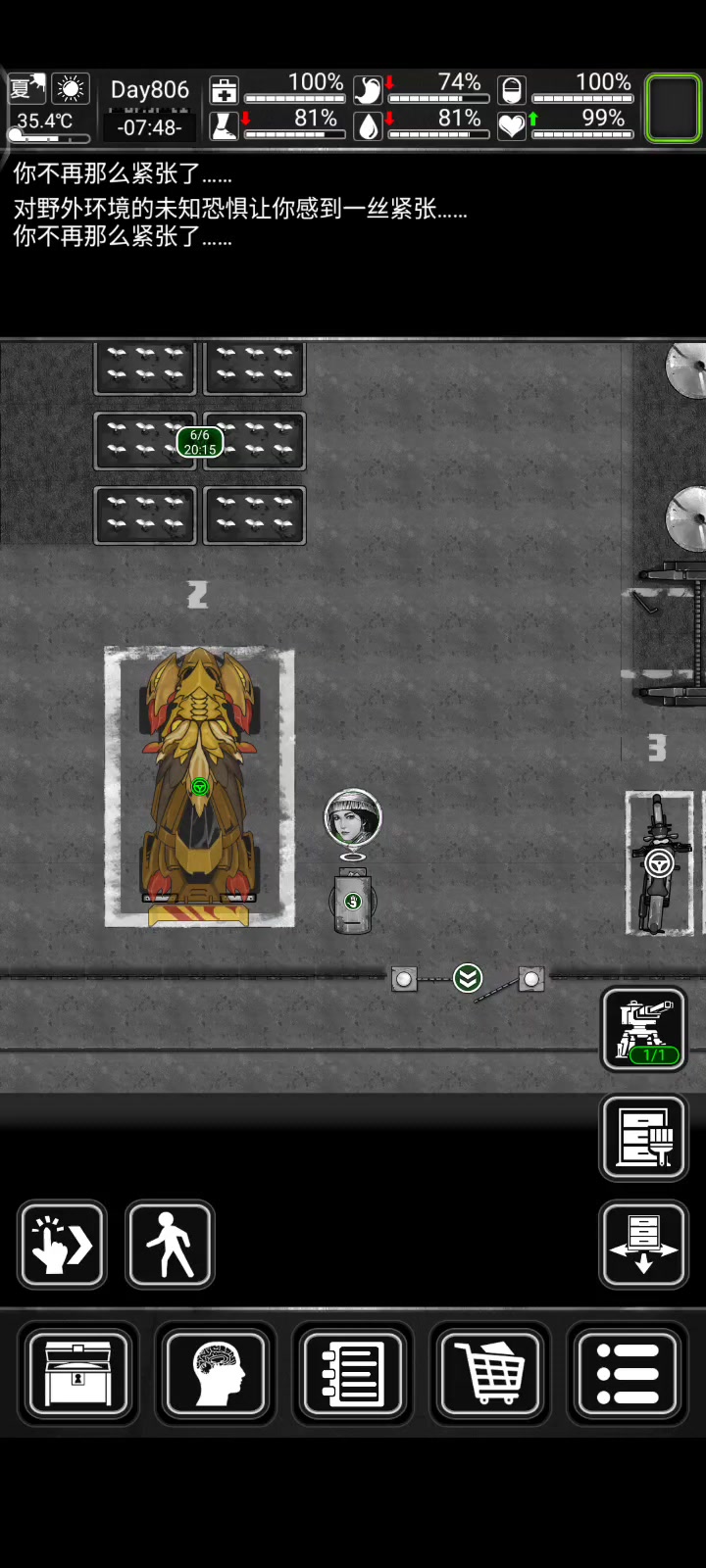The height and width of the screenshot is (1568, 706).
Task: Open the shopping cart store
Action: tap(490, 1374)
